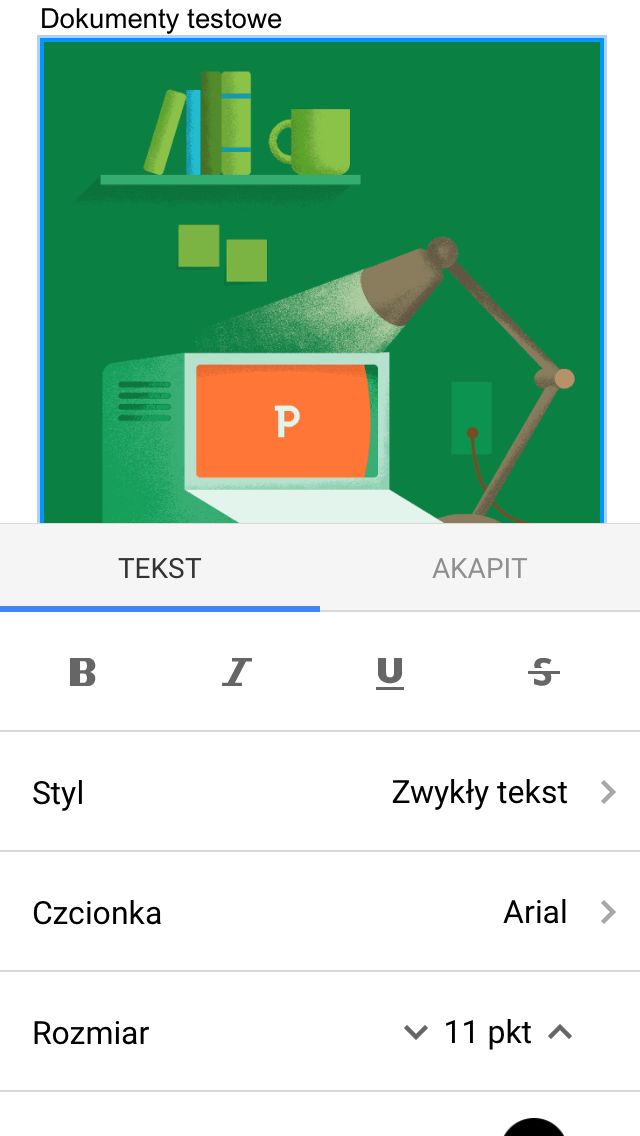Tap the selected image in the document
Image resolution: width=640 pixels, height=1136 pixels.
tap(322, 280)
